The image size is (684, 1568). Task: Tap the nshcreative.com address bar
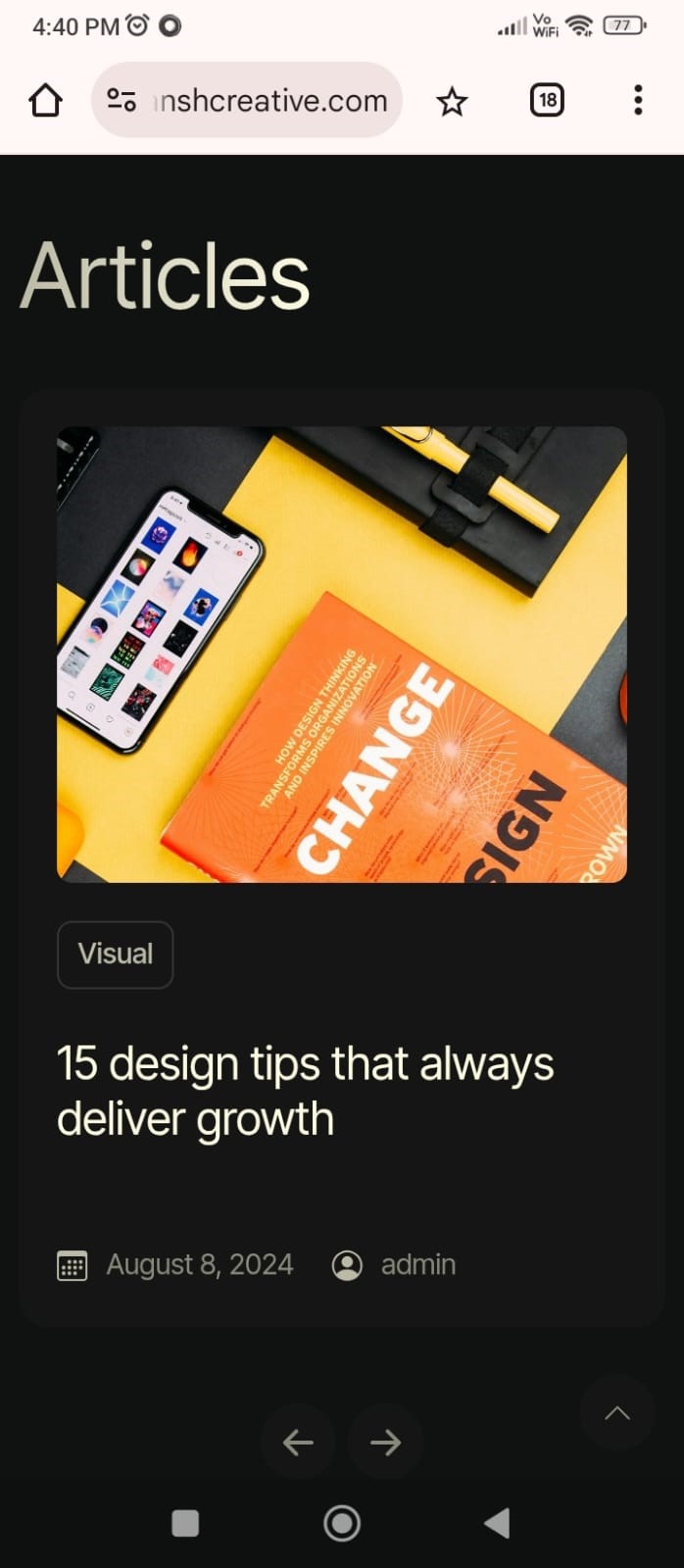click(x=271, y=100)
